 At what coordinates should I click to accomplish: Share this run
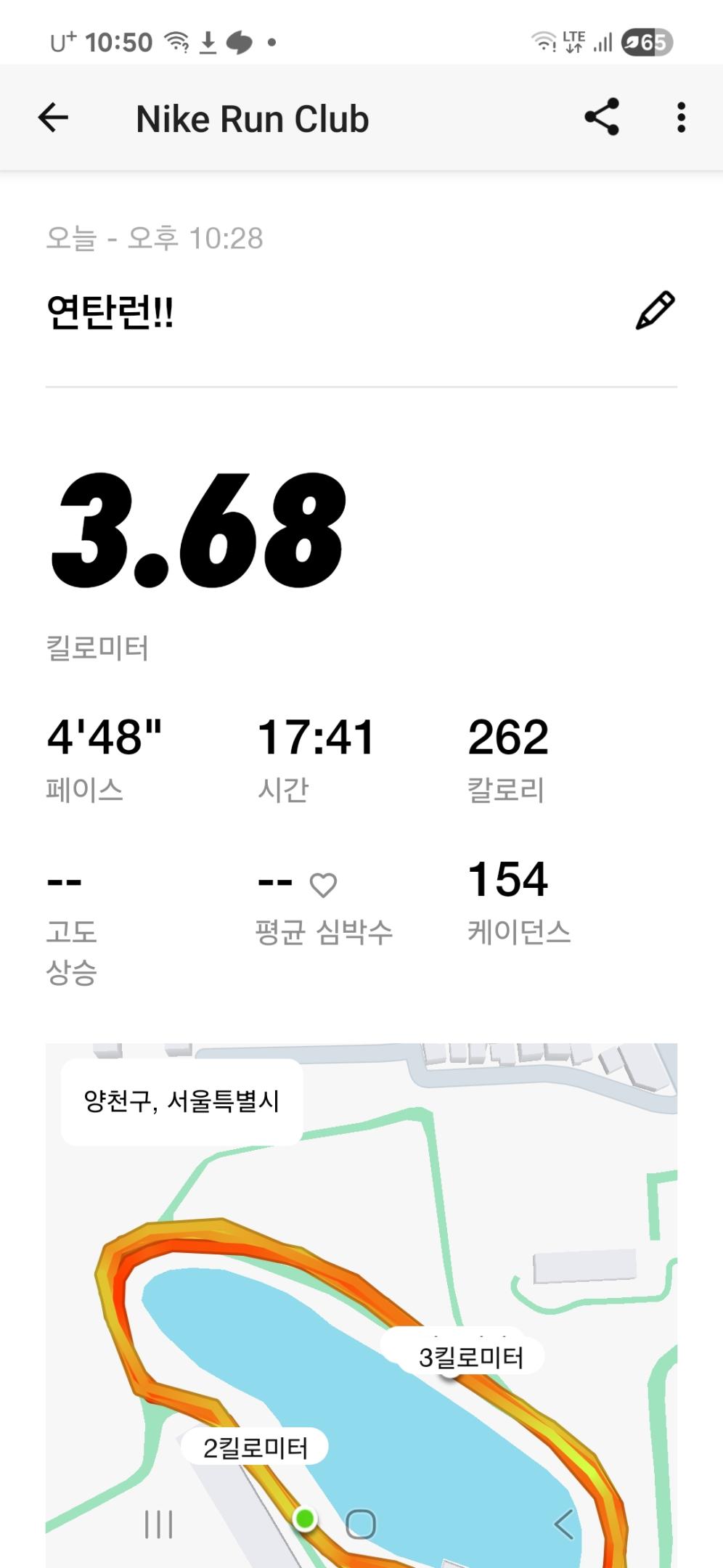coord(602,118)
